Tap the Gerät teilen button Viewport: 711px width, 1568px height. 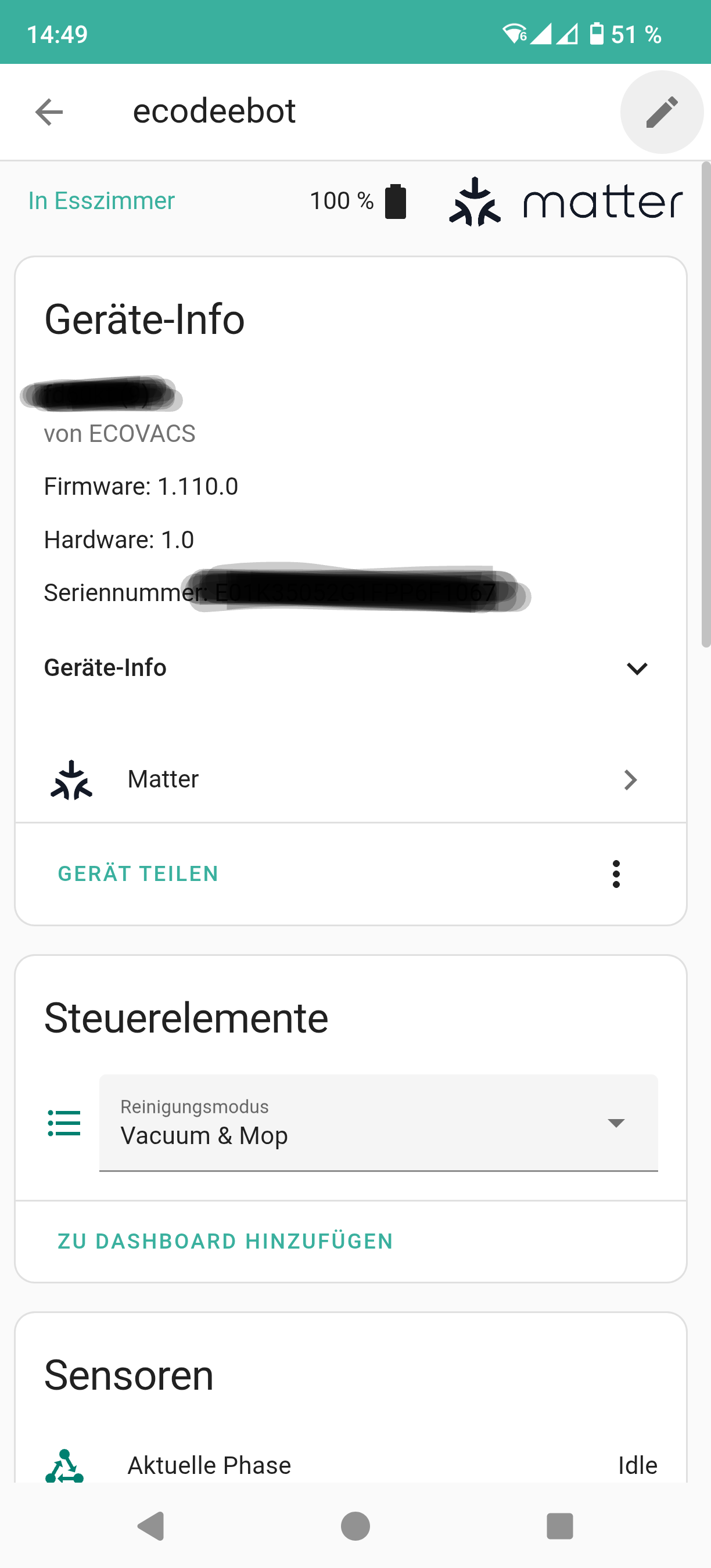pyautogui.click(x=138, y=873)
